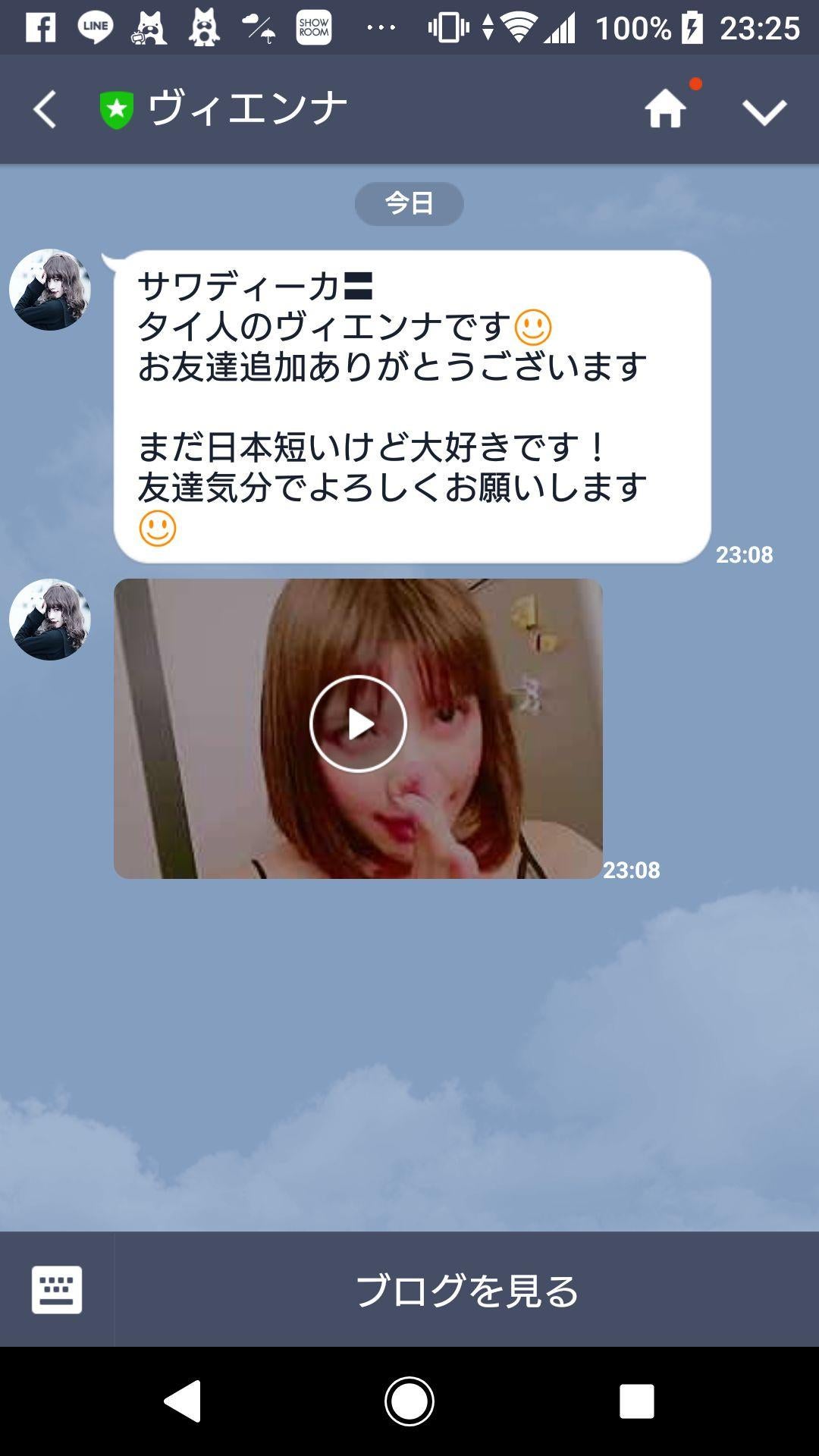Select the 今日 date label
The image size is (819, 1456).
[408, 202]
